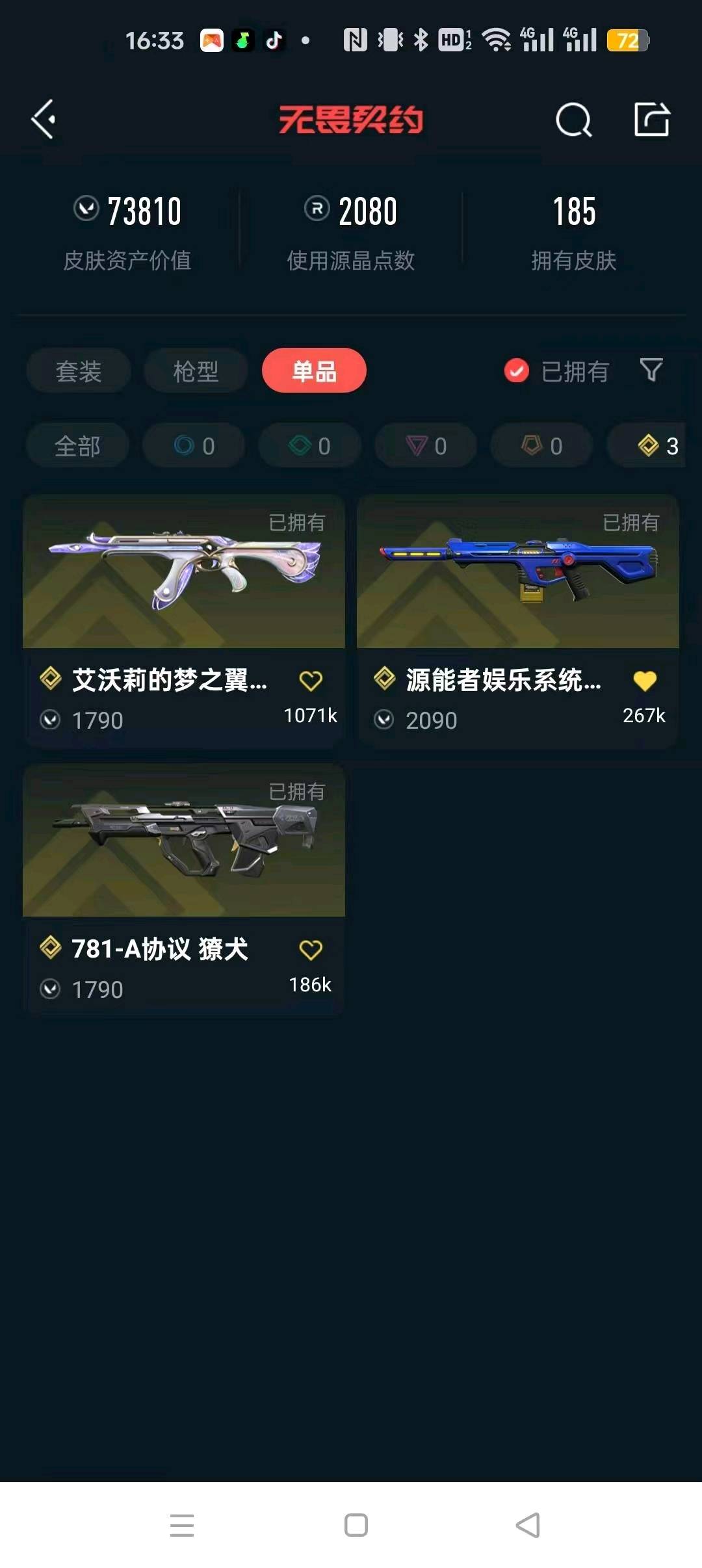Image resolution: width=702 pixels, height=1568 pixels.
Task: Share this skin collection page
Action: point(651,120)
